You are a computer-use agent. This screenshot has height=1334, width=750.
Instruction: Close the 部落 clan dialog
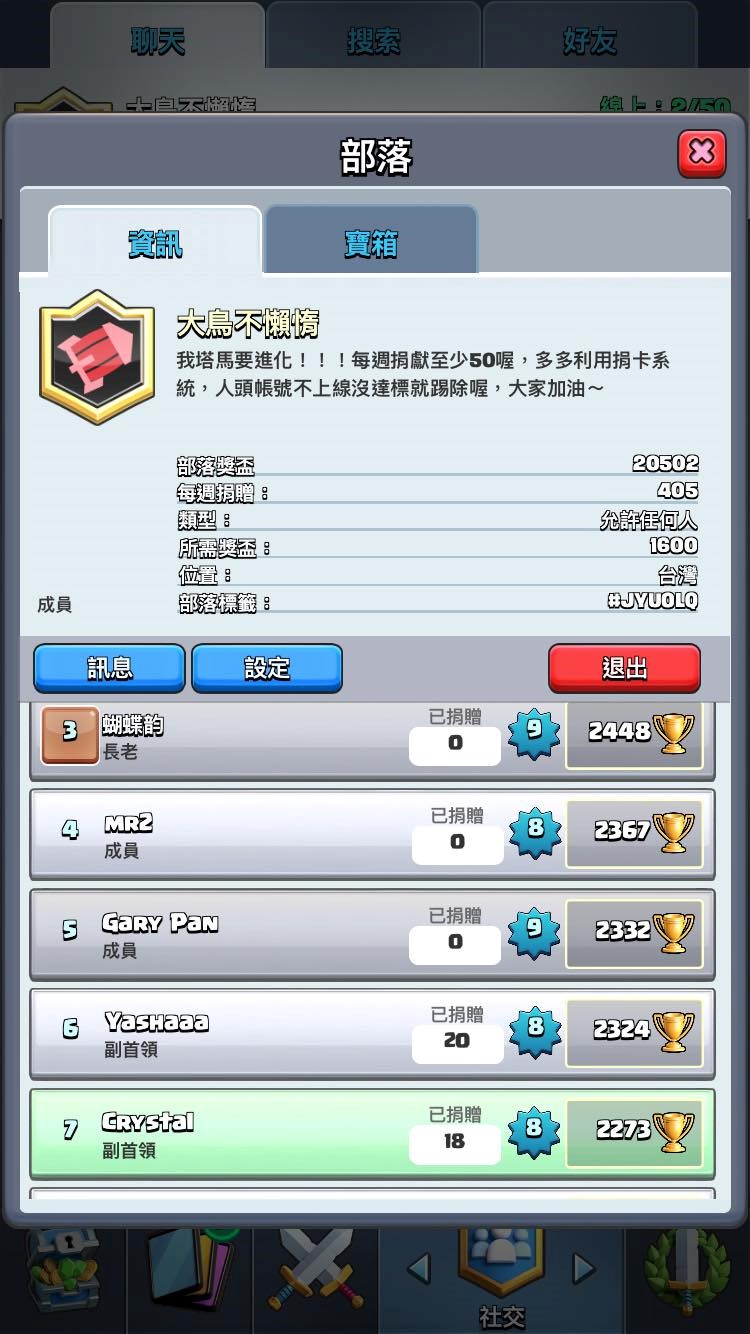(x=702, y=153)
